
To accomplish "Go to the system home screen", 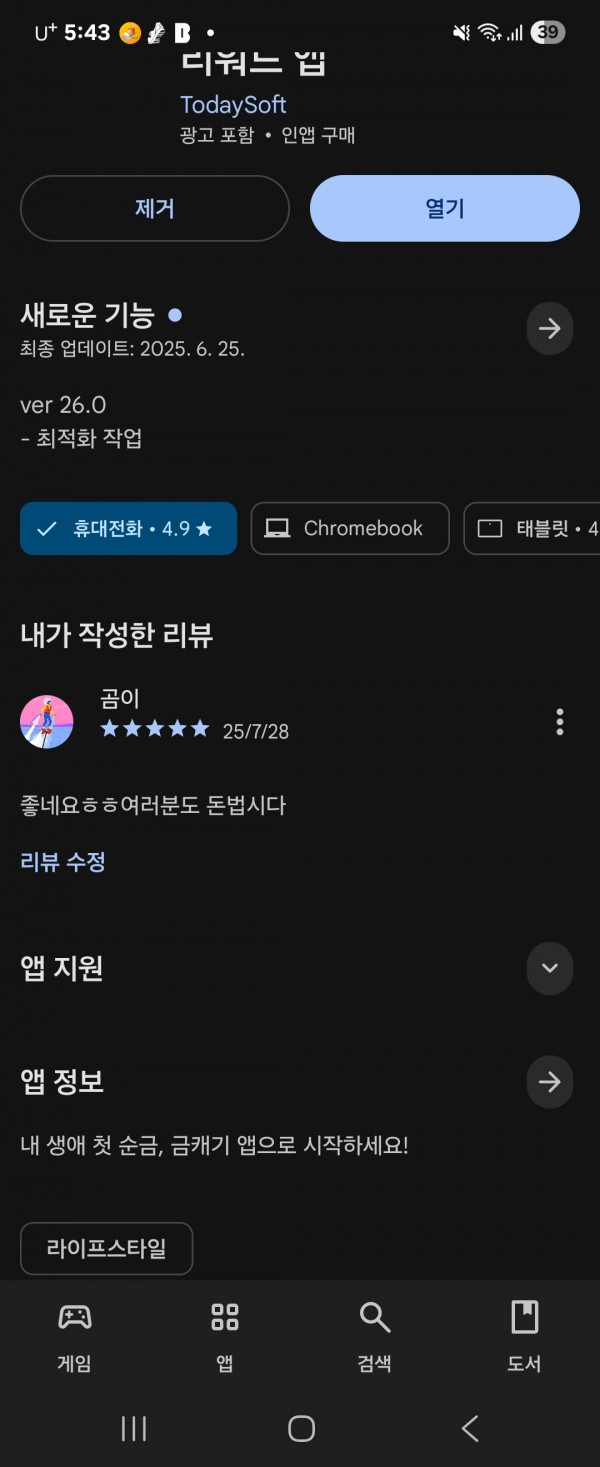I will tap(301, 1429).
